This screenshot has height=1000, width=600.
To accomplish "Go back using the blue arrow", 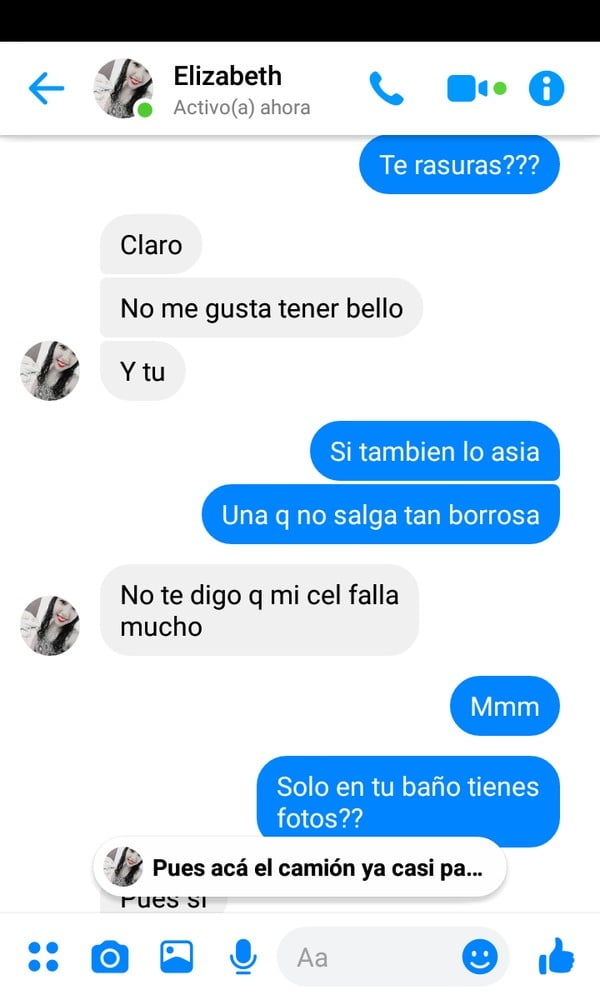I will (47, 88).
